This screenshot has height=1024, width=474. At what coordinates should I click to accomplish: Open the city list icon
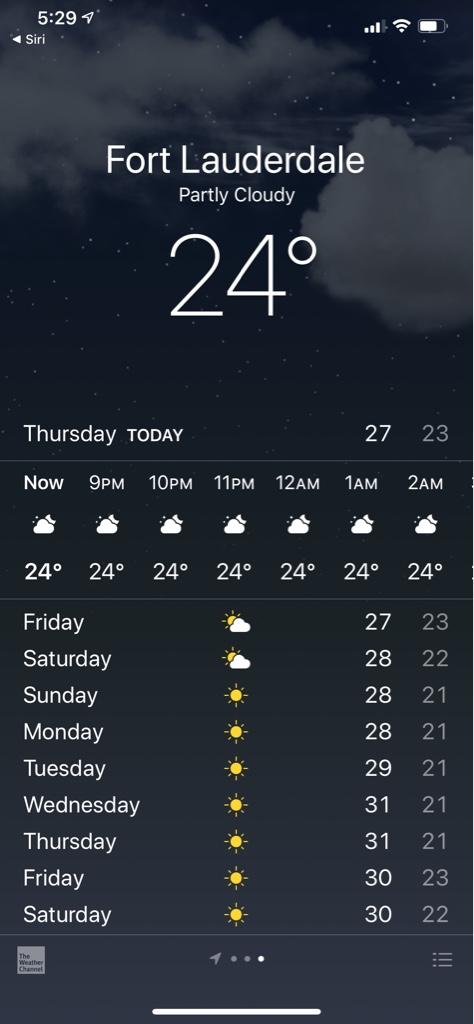pos(442,959)
